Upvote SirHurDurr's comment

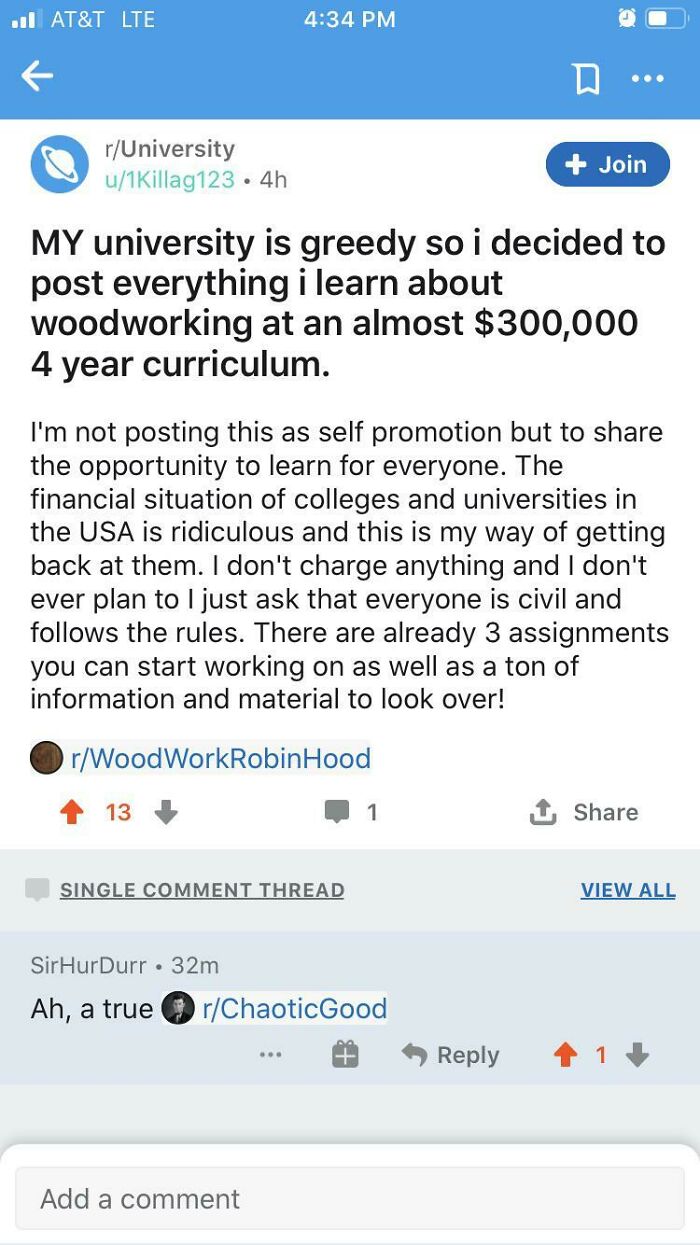point(566,1055)
